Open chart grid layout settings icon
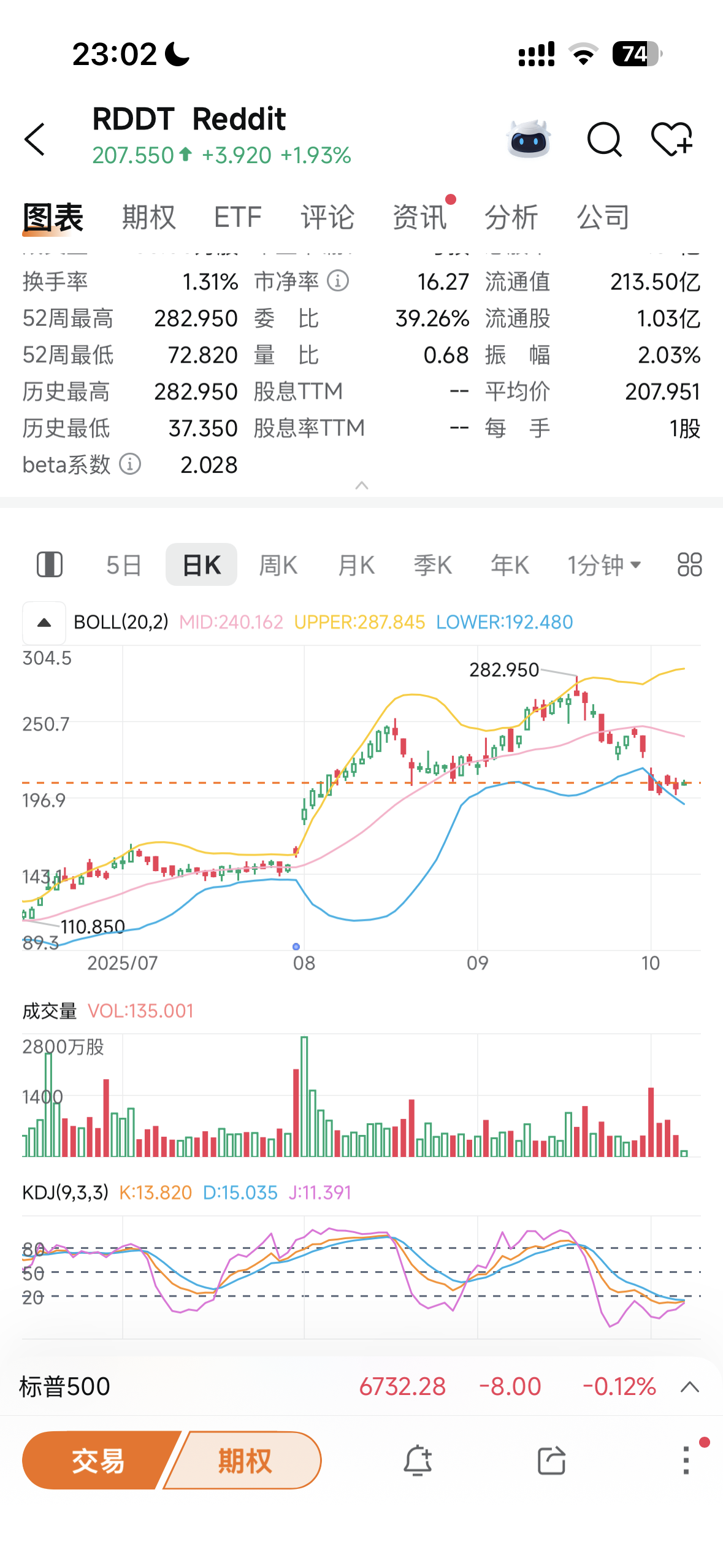This screenshot has width=723, height=1568. [689, 564]
